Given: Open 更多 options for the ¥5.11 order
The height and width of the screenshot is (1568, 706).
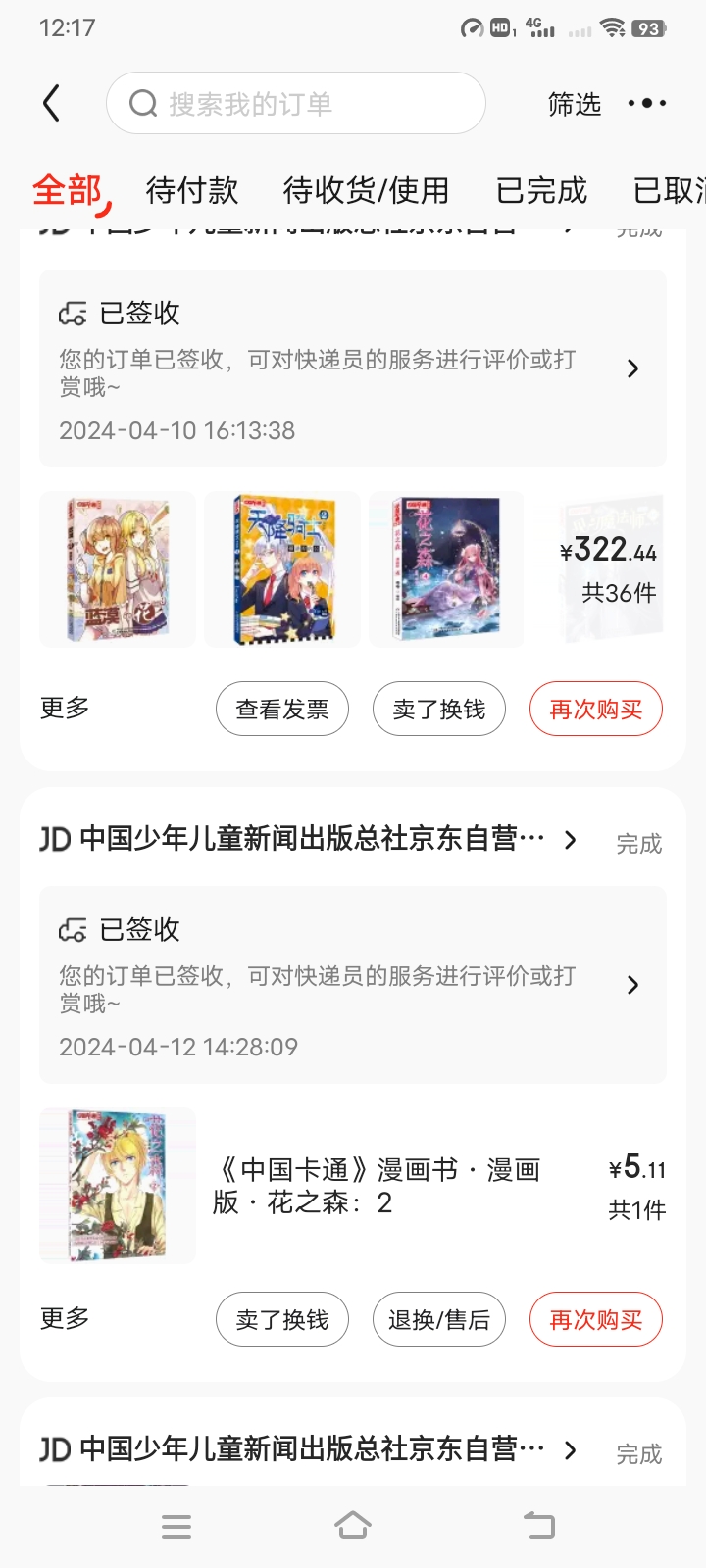Looking at the screenshot, I should [x=65, y=1319].
